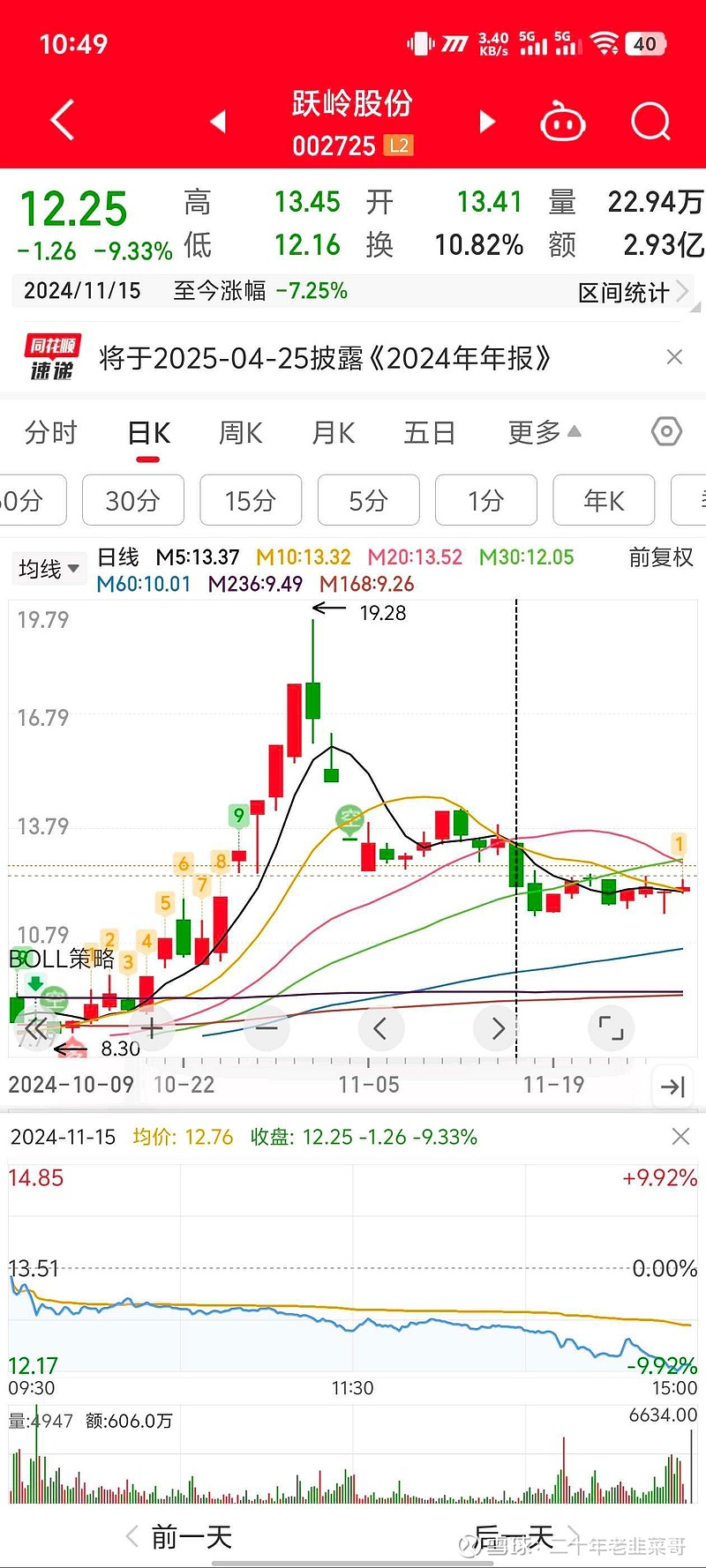The height and width of the screenshot is (1568, 706).
Task: Open the 均线 indicator dropdown
Action: (x=49, y=569)
